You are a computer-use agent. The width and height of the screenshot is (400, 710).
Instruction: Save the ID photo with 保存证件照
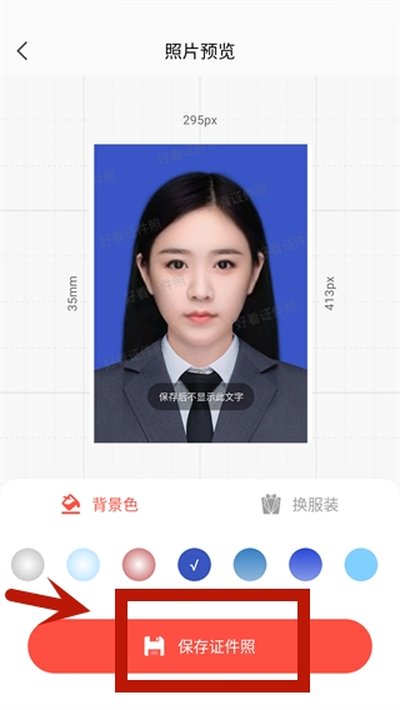click(200, 646)
